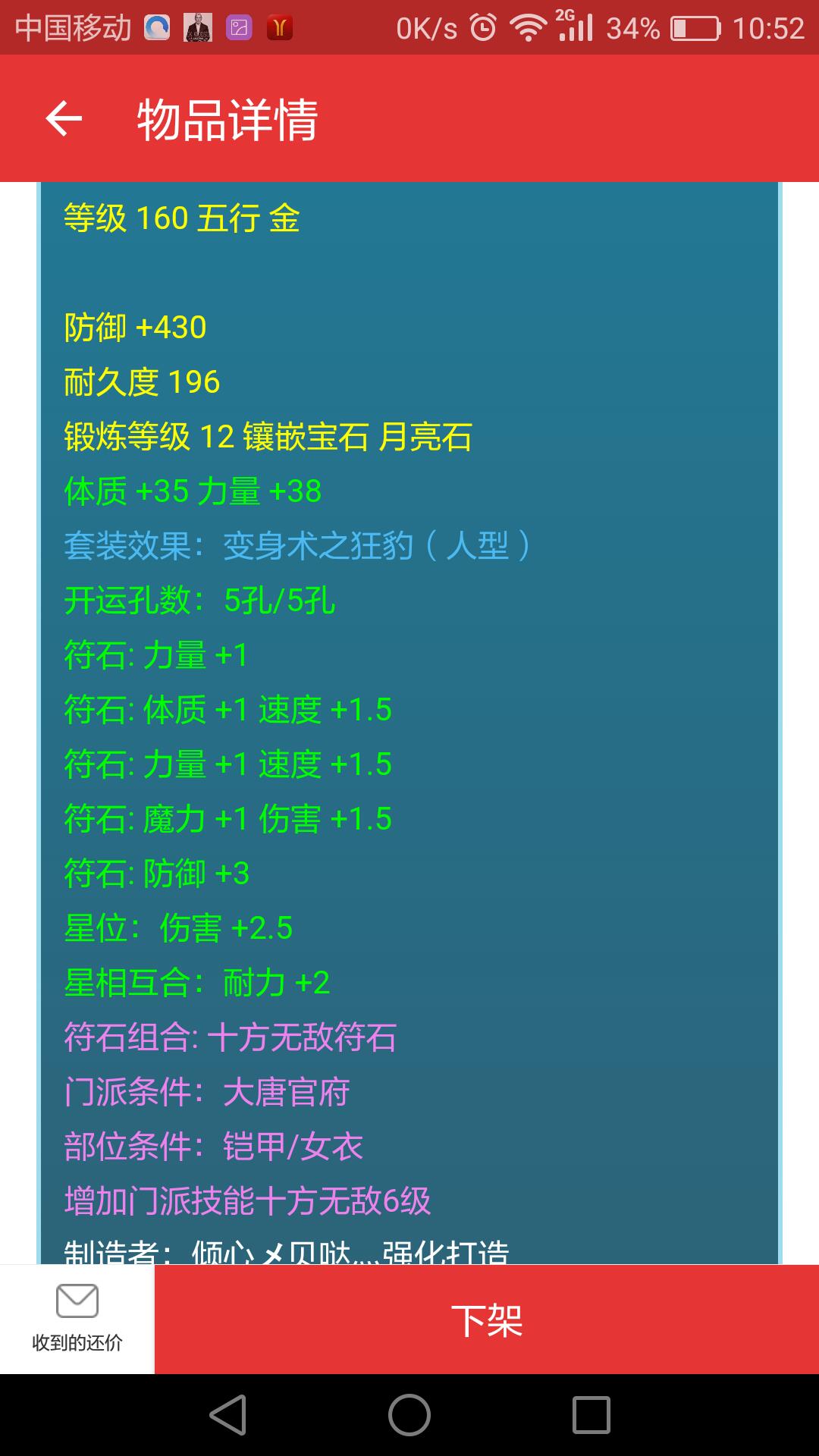Open the recent apps overview
The image size is (819, 1456).
tap(591, 1415)
